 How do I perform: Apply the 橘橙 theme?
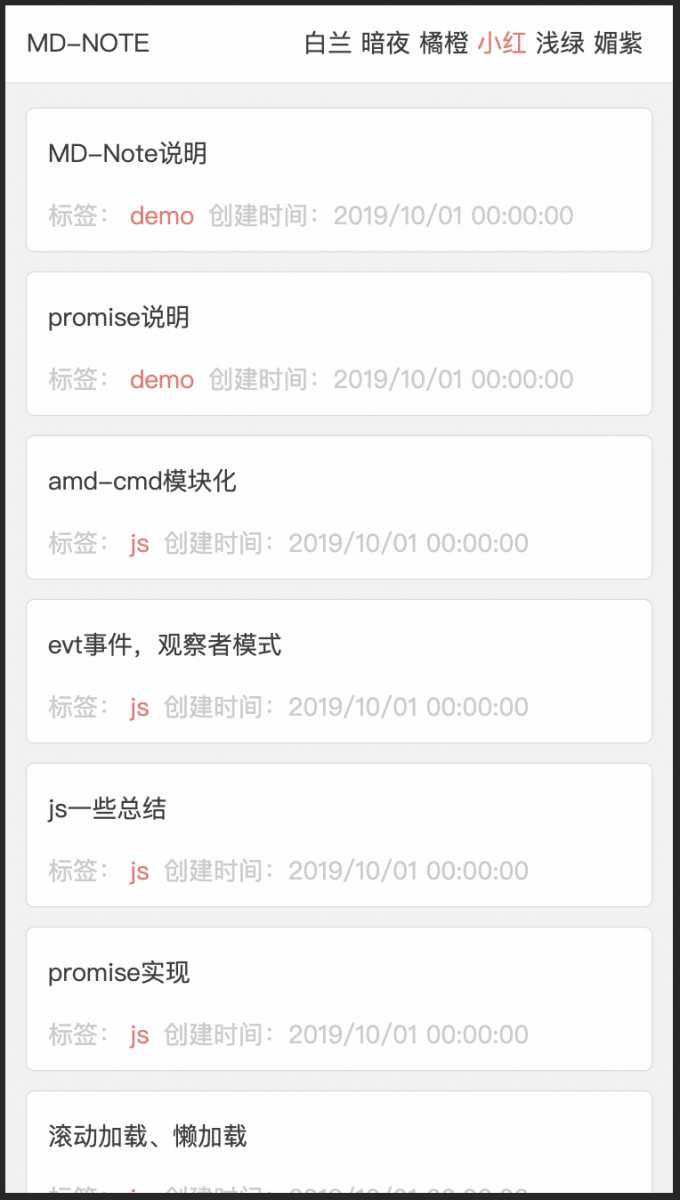[x=444, y=44]
